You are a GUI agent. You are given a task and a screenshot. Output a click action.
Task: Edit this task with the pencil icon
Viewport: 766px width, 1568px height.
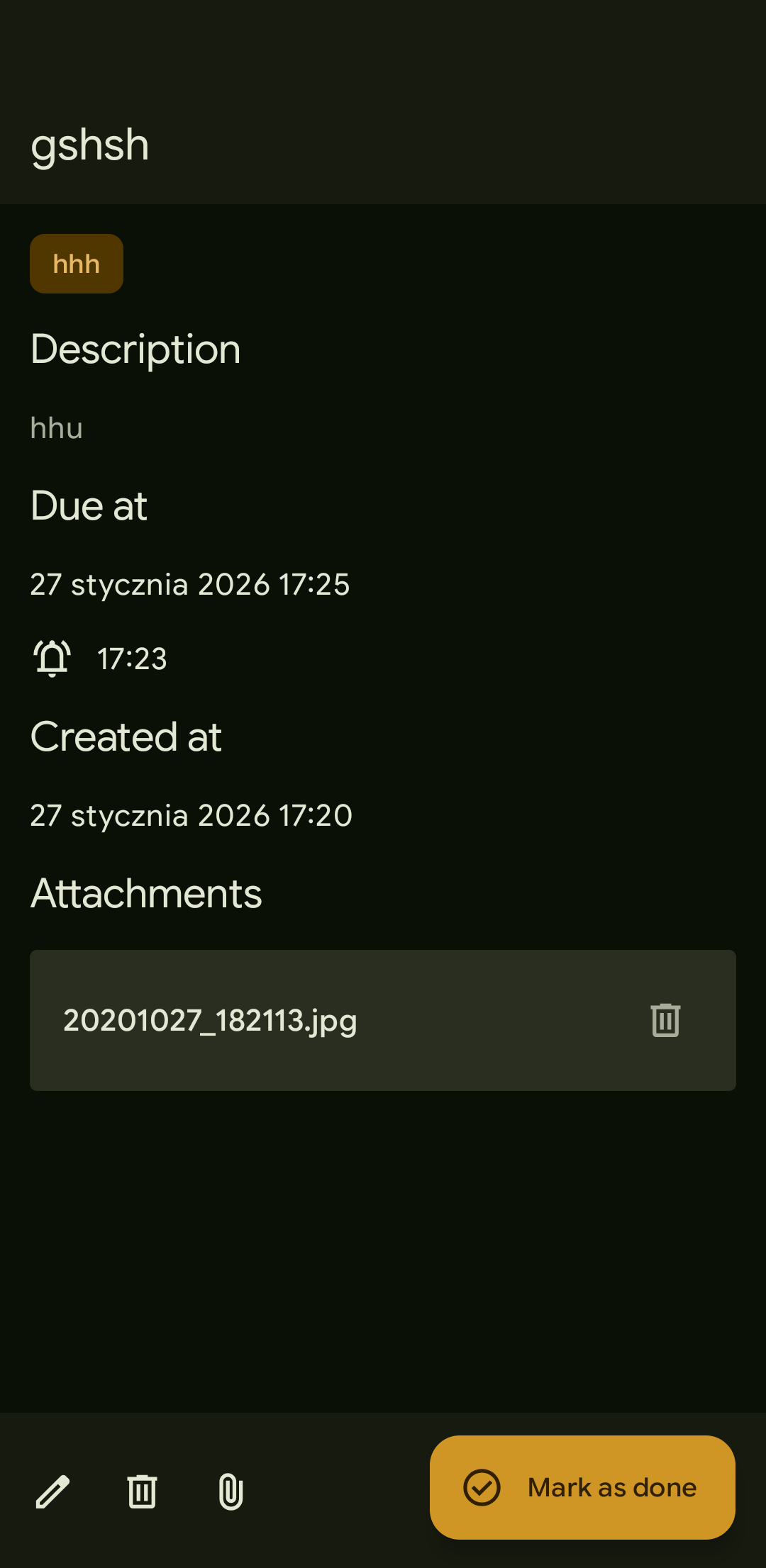tap(53, 1491)
